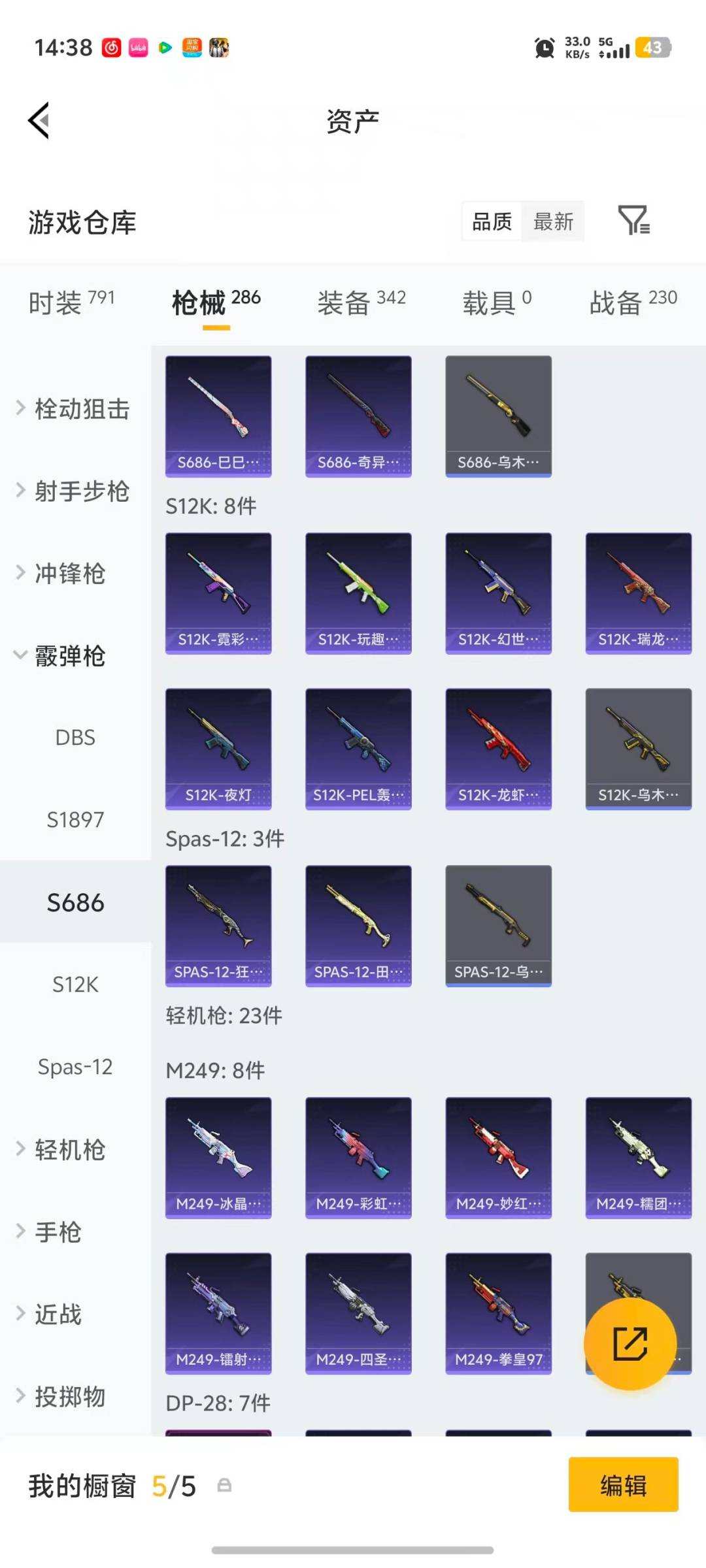Open the S12K-夜灯 weapon skin

pyautogui.click(x=218, y=749)
